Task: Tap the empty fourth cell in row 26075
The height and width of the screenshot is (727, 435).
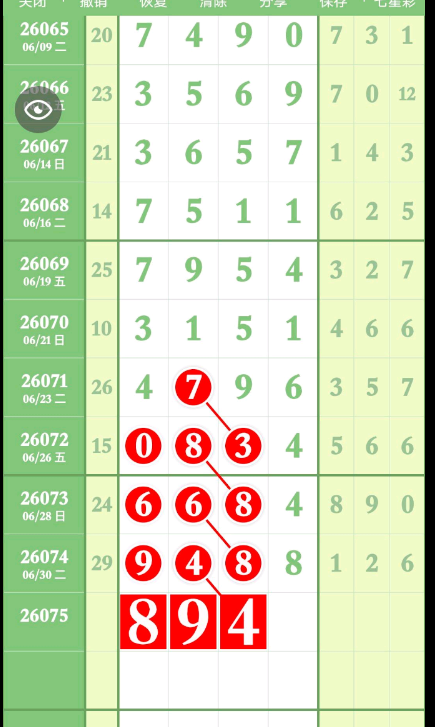Action: 293,622
